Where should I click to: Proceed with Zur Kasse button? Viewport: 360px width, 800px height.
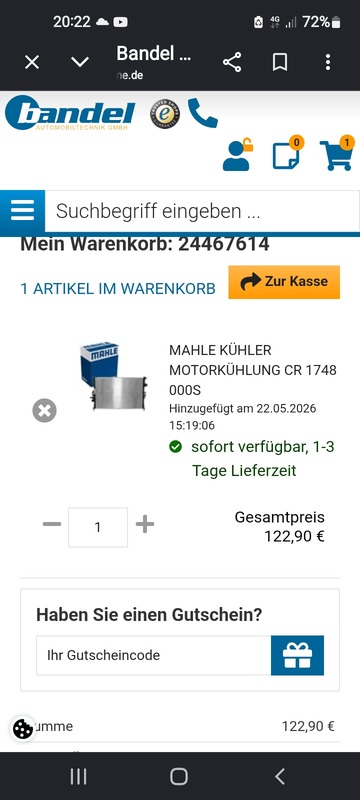tap(284, 282)
